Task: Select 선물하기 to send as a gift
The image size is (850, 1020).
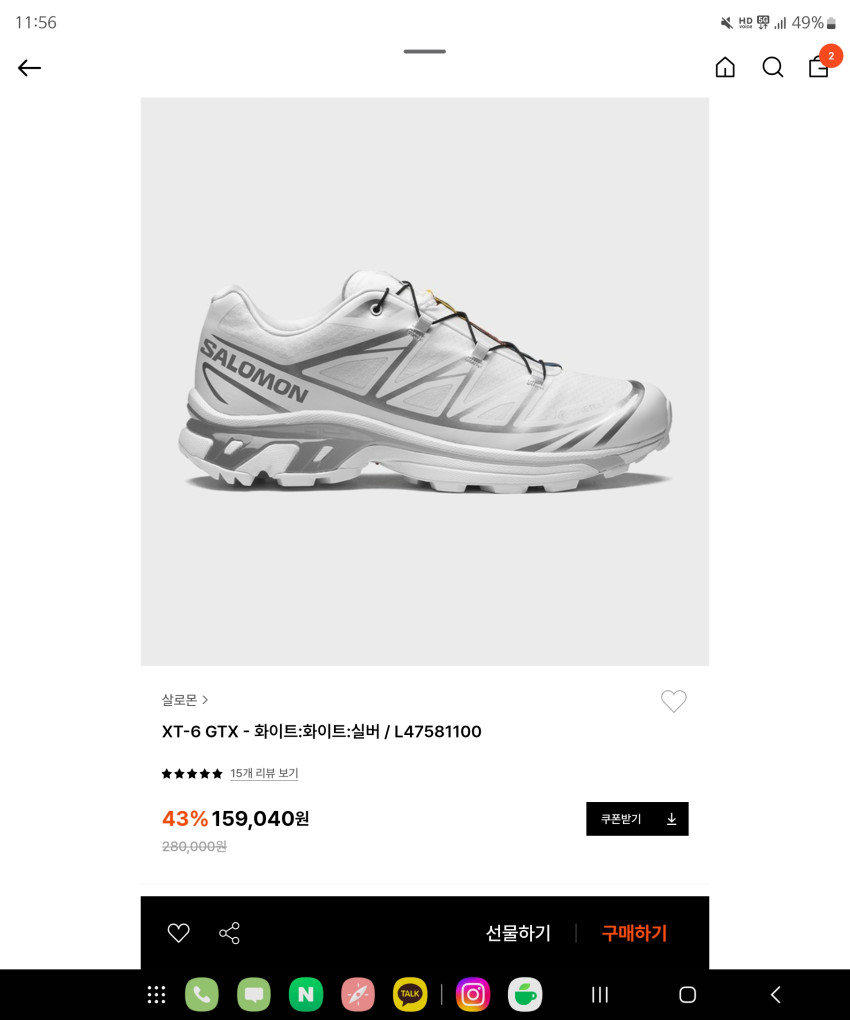Action: click(x=518, y=933)
